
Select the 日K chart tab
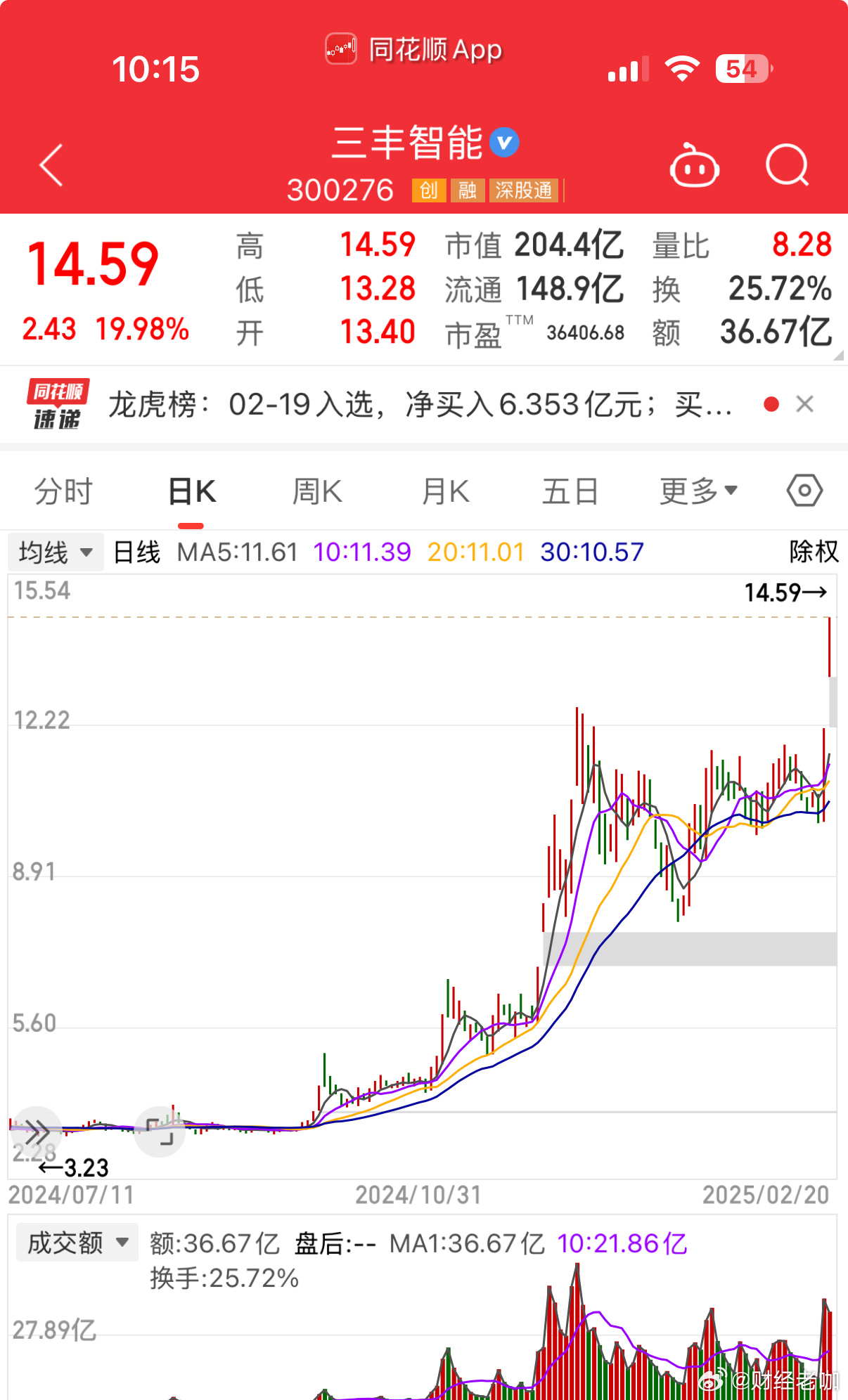(x=191, y=491)
